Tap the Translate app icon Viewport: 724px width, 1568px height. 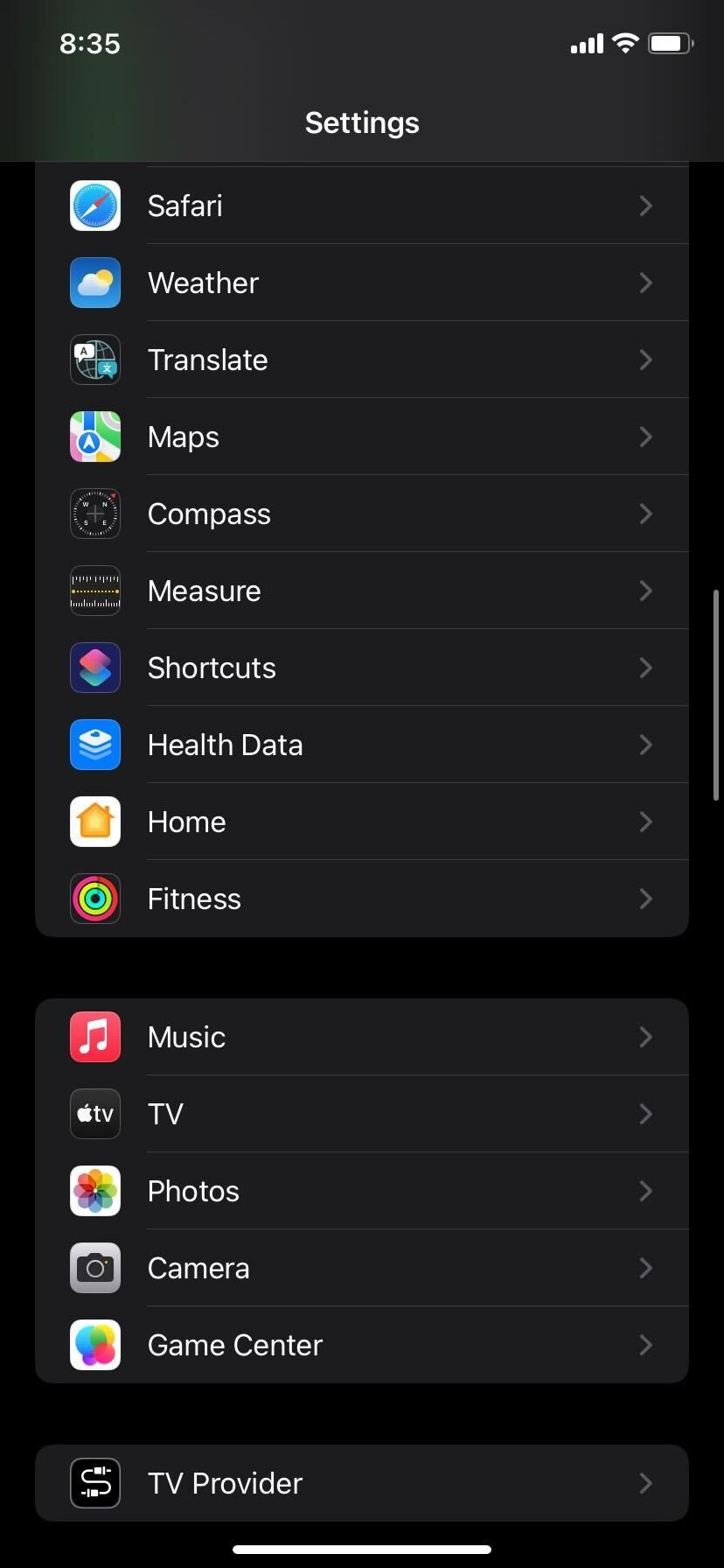pyautogui.click(x=94, y=360)
